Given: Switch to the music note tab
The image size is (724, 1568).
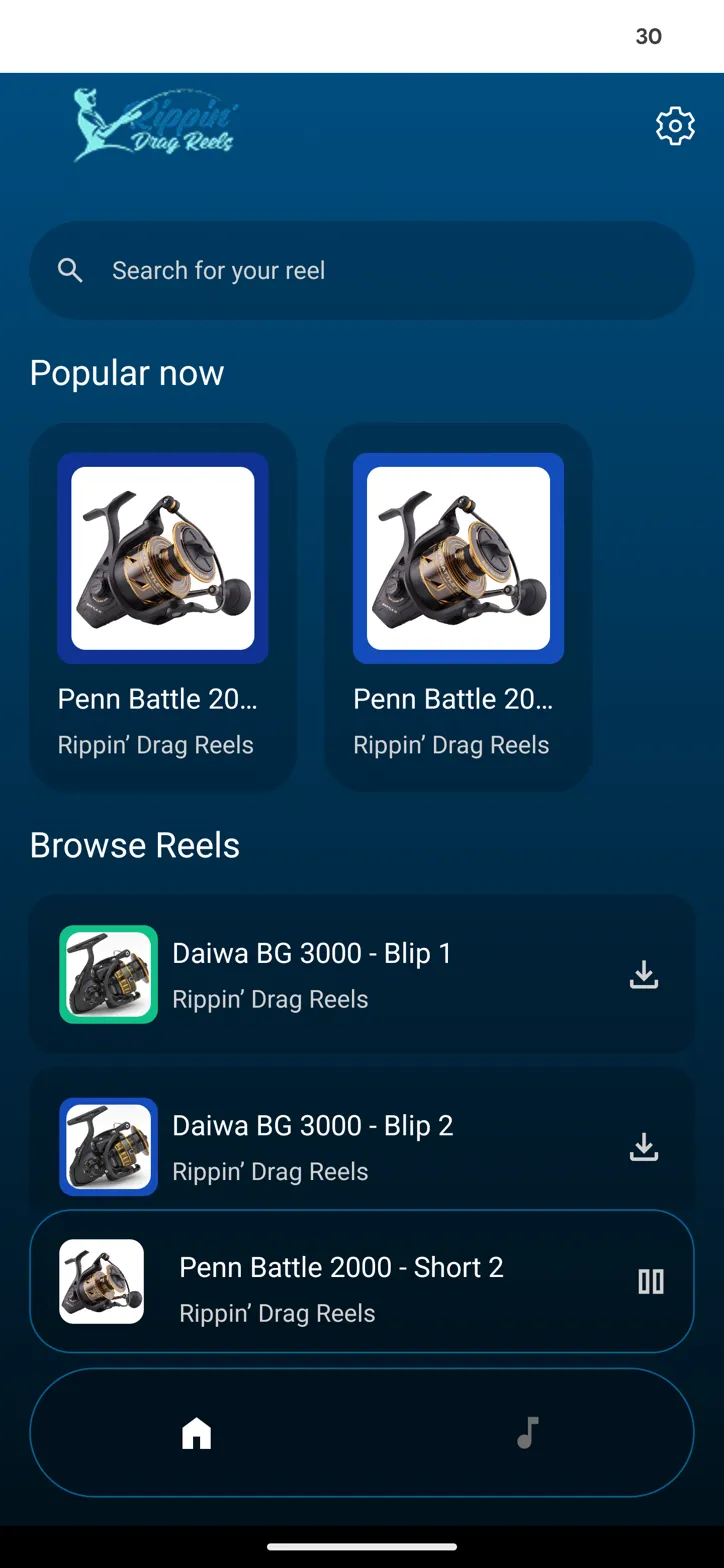Looking at the screenshot, I should tap(527, 1433).
